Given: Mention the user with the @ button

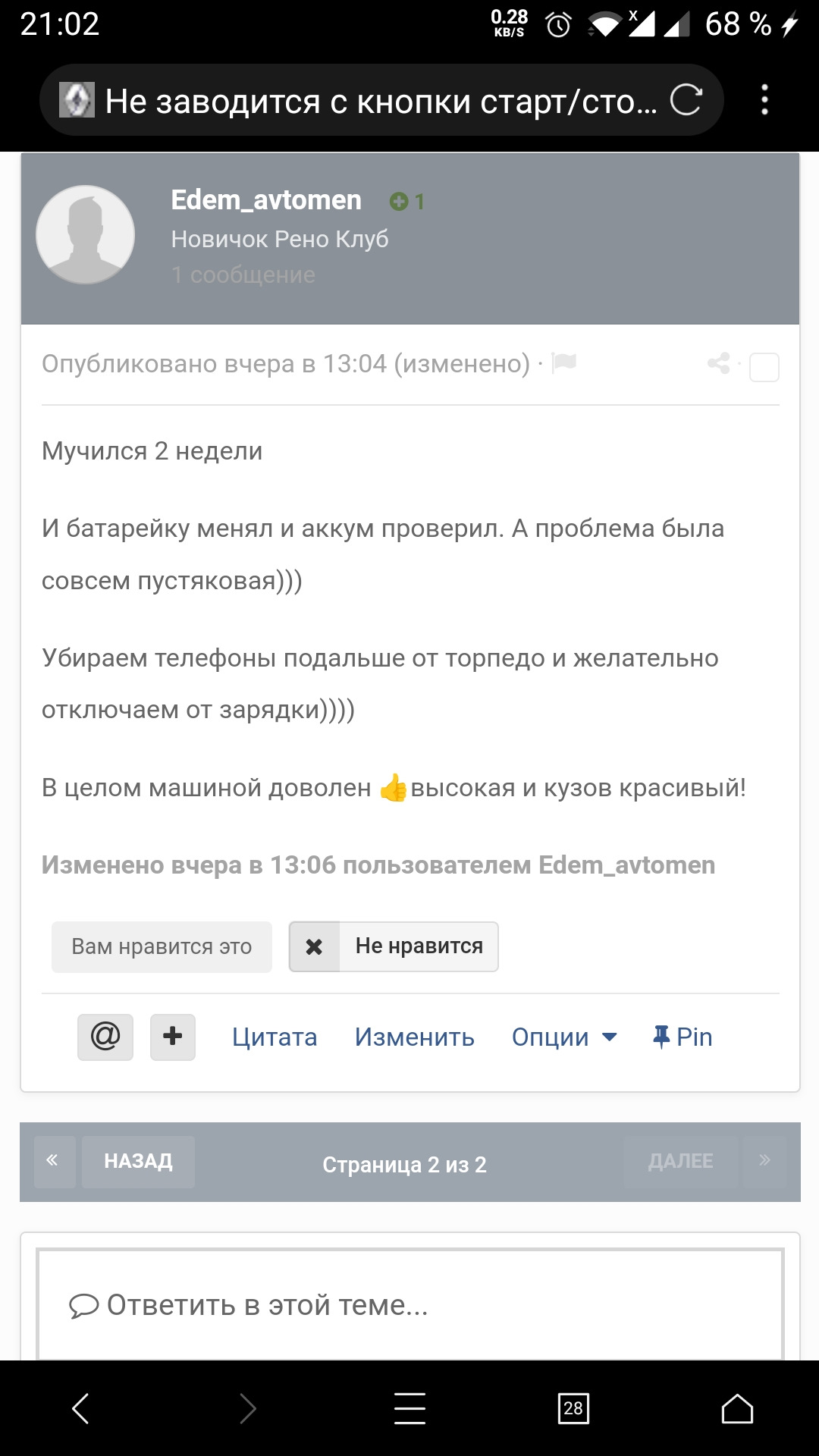Looking at the screenshot, I should (x=105, y=1037).
